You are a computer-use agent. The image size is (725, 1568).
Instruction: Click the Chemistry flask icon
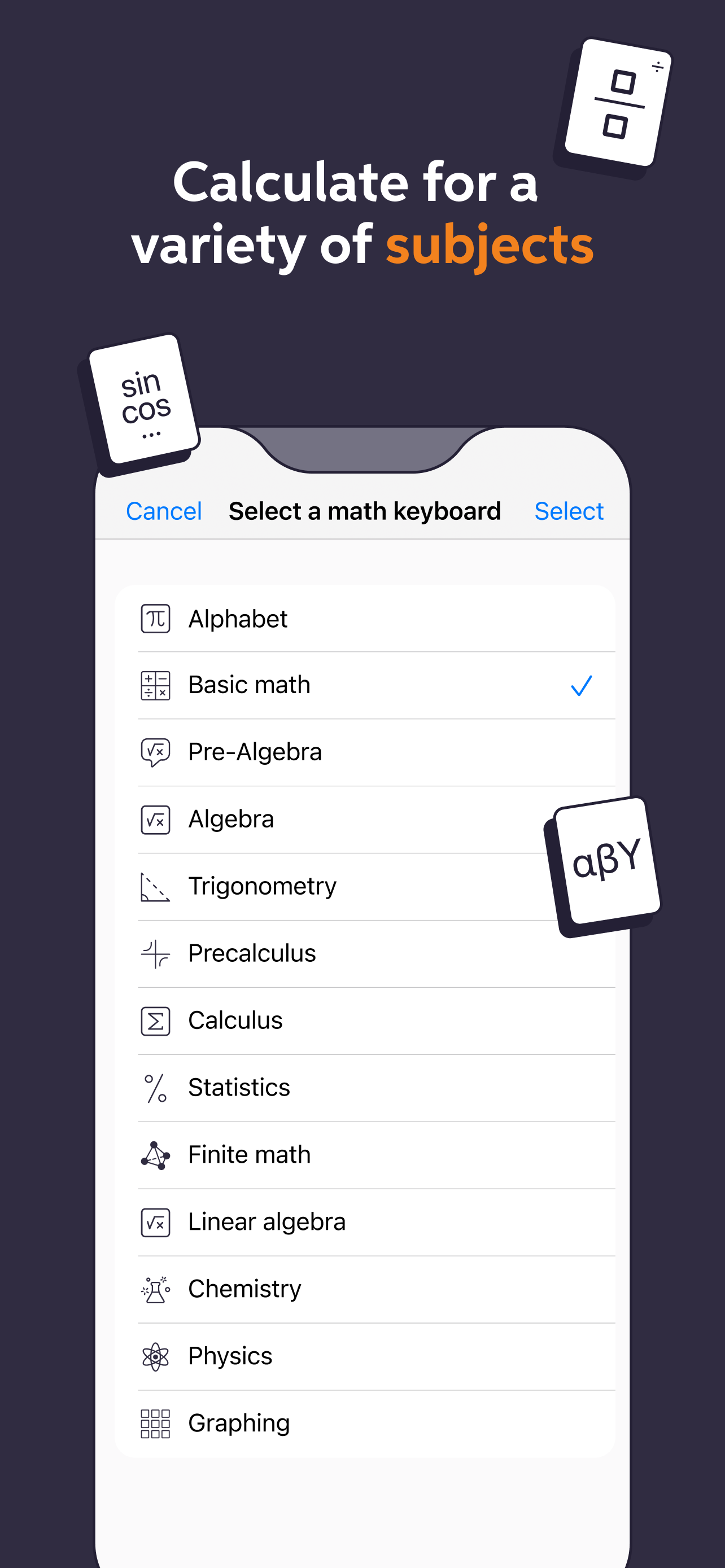155,1289
